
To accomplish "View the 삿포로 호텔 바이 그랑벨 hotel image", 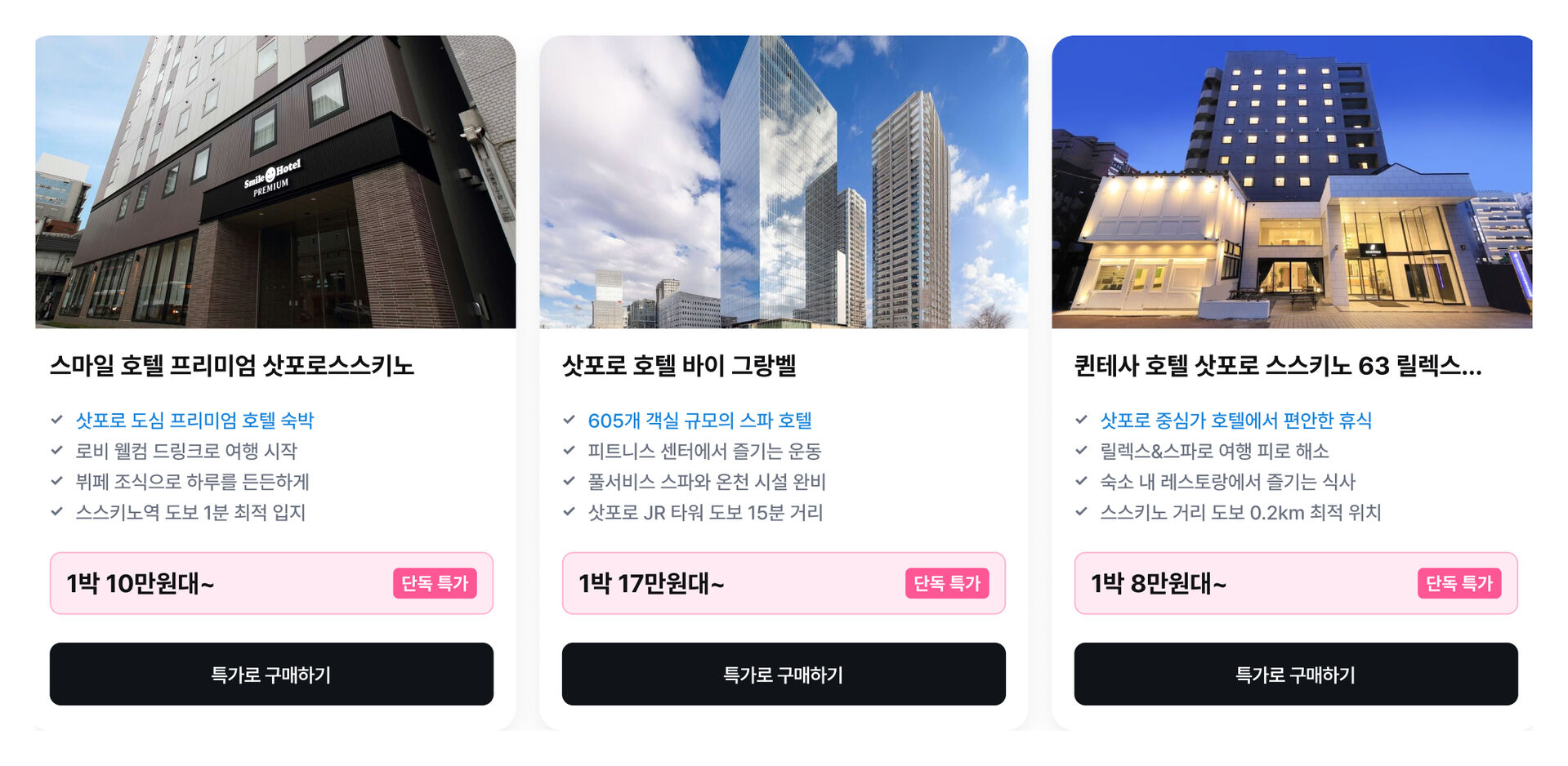I will [783, 181].
